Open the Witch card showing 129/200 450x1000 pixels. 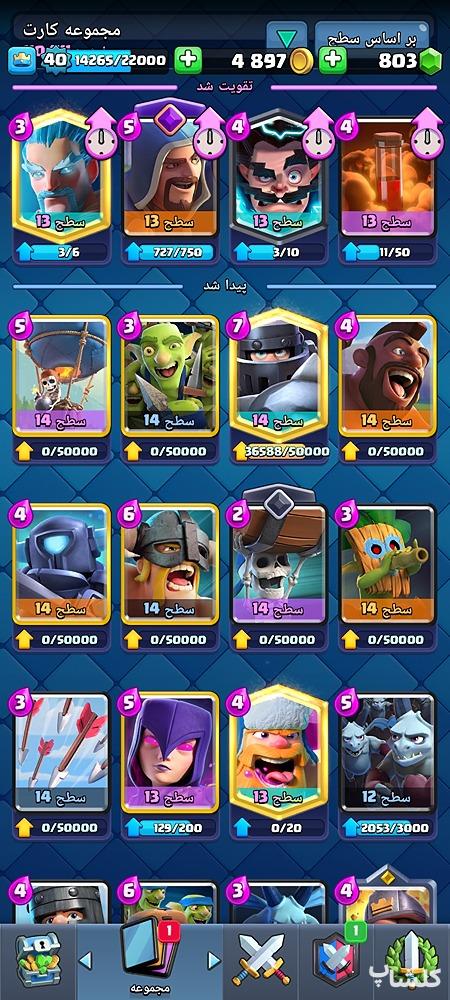(x=170, y=764)
